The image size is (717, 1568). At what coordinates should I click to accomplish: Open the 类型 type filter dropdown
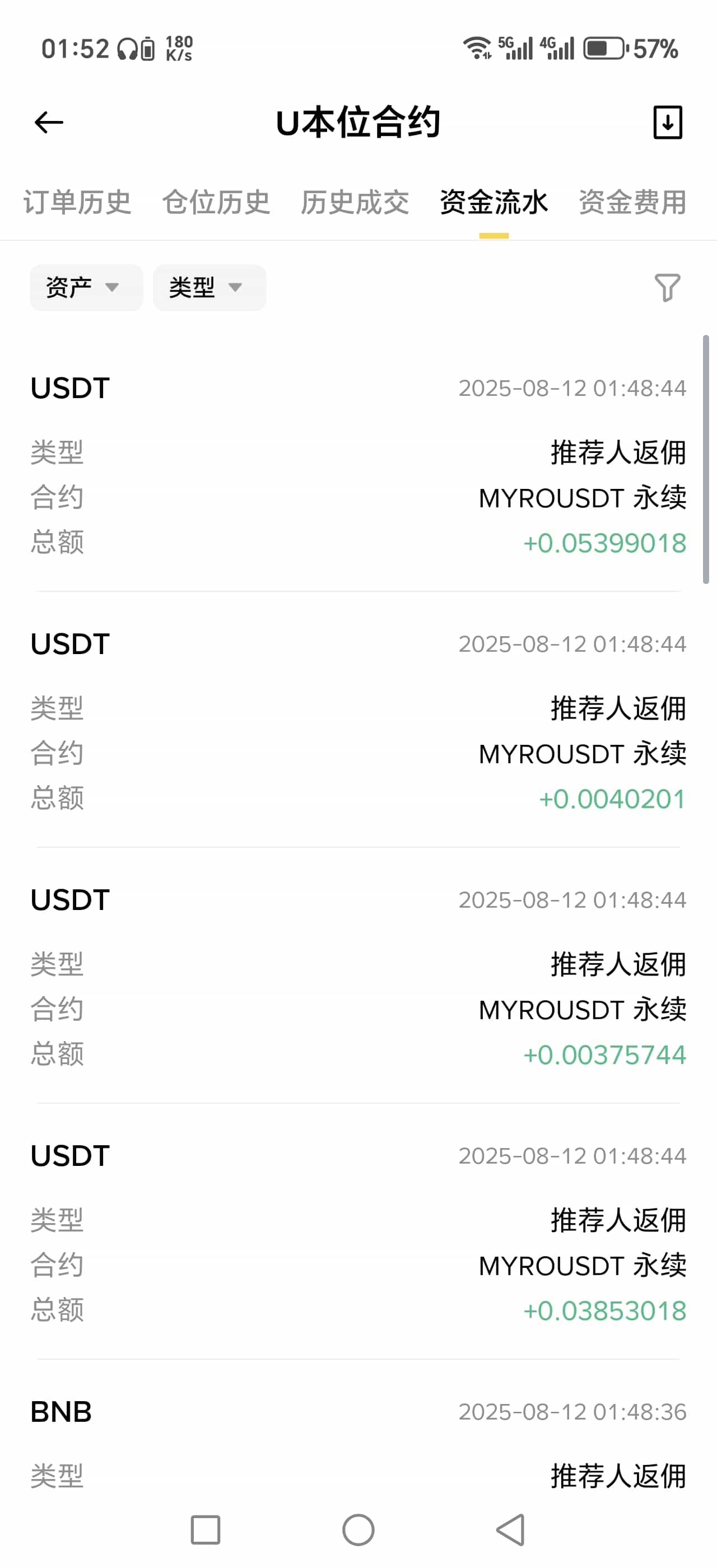click(209, 288)
